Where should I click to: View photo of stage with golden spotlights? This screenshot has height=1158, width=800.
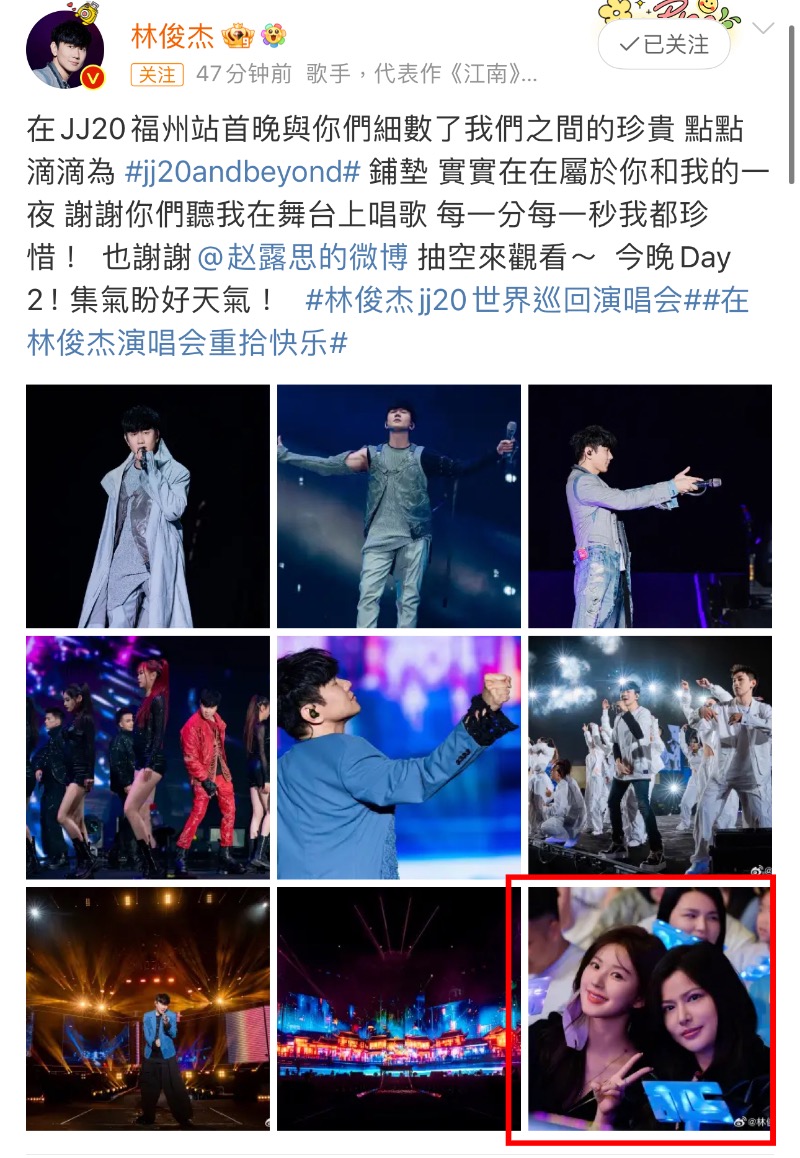[148, 1008]
